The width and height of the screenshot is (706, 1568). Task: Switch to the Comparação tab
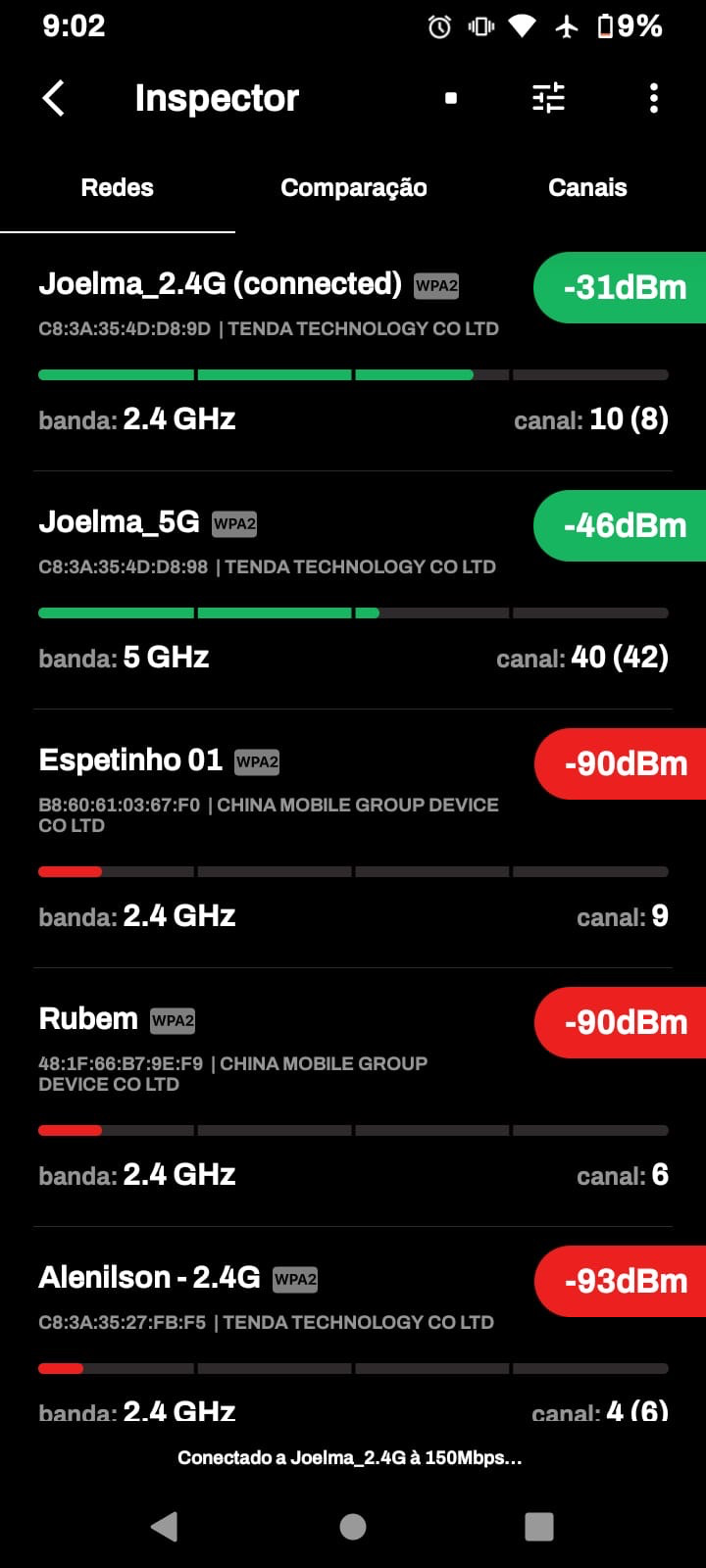[353, 188]
